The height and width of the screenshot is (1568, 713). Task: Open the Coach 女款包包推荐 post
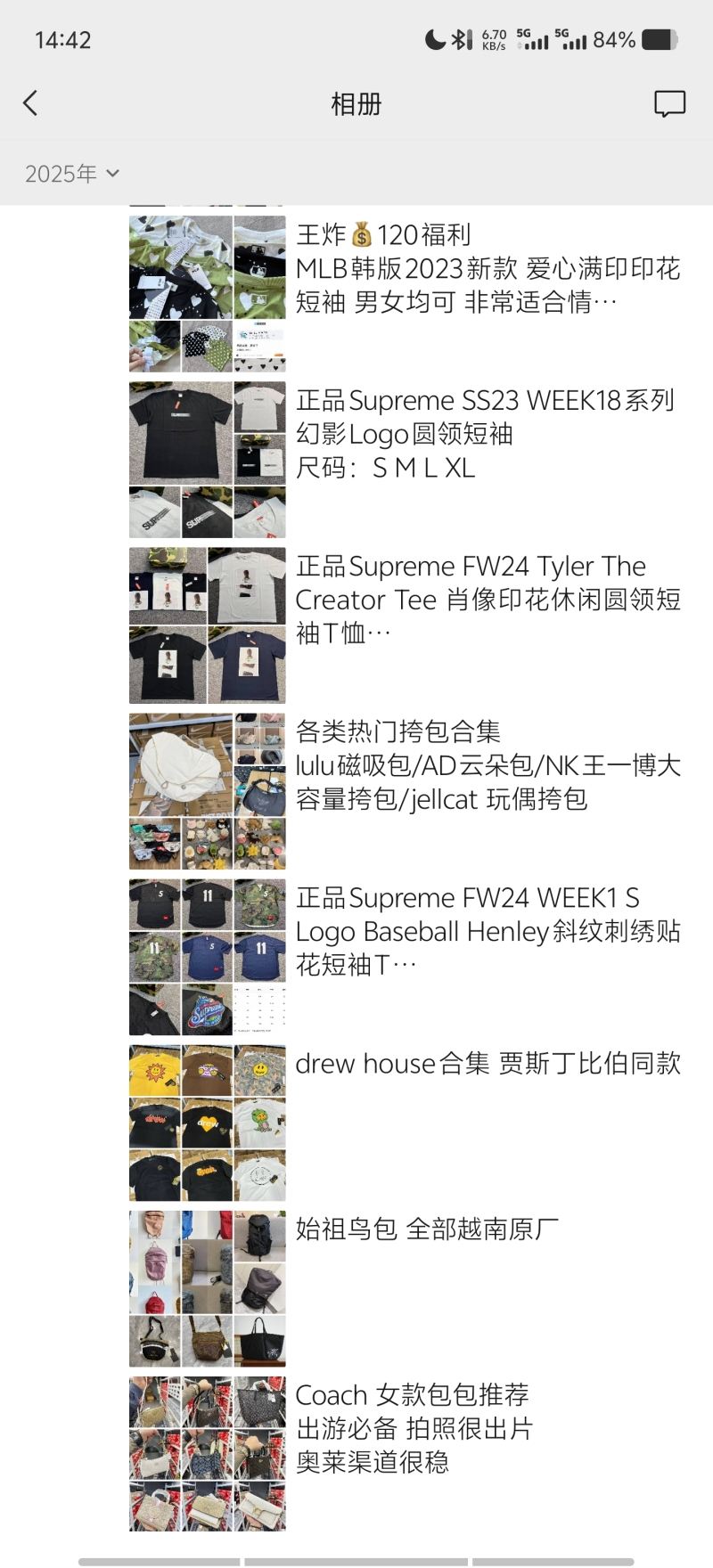[x=414, y=1428]
